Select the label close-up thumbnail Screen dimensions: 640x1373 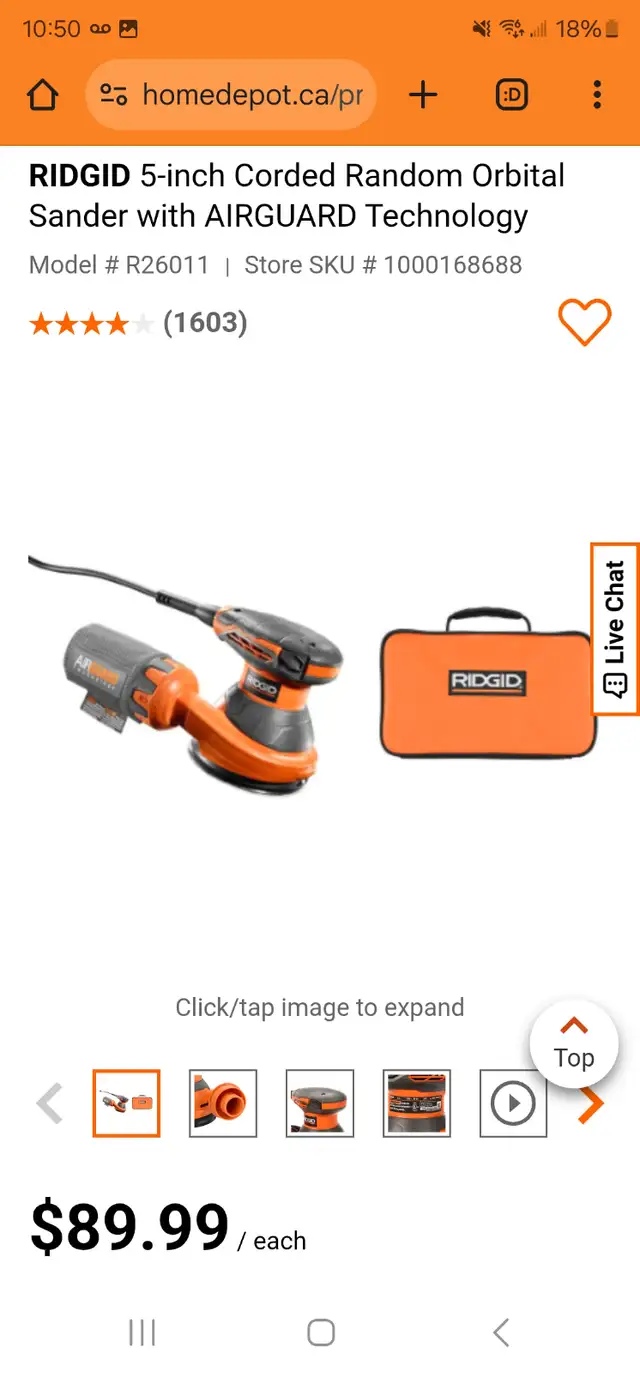[417, 1103]
